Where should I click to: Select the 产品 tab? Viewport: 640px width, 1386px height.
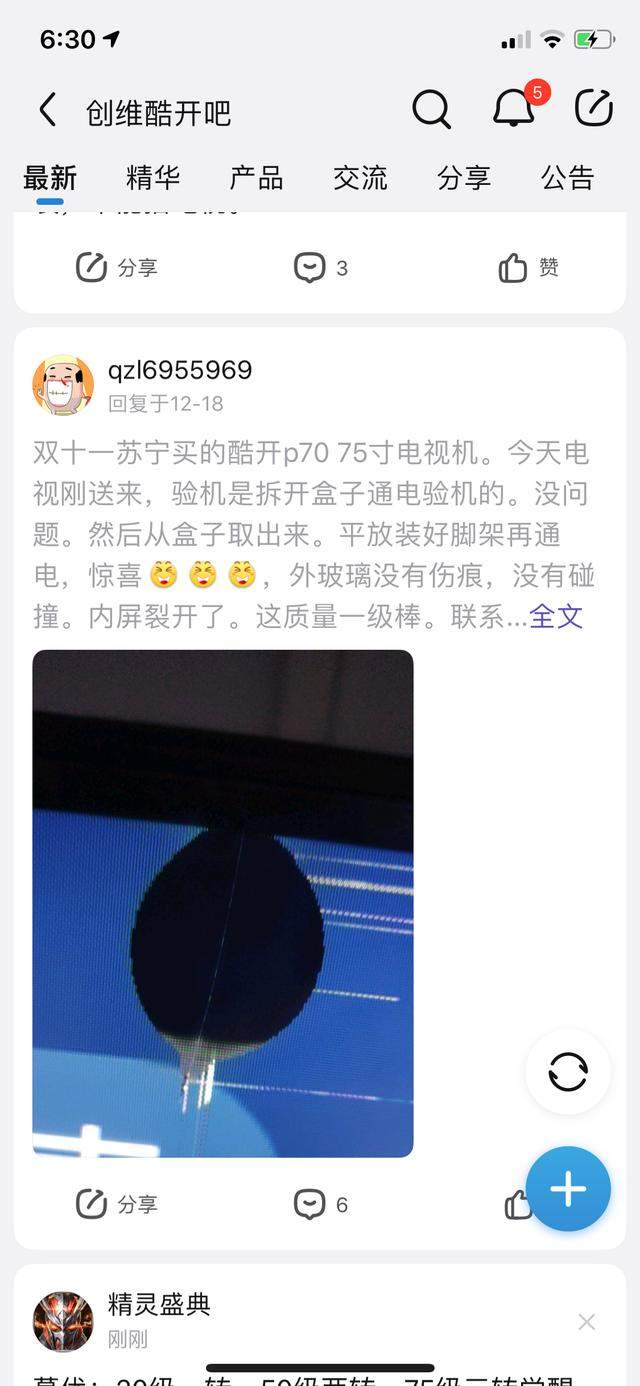(x=257, y=179)
